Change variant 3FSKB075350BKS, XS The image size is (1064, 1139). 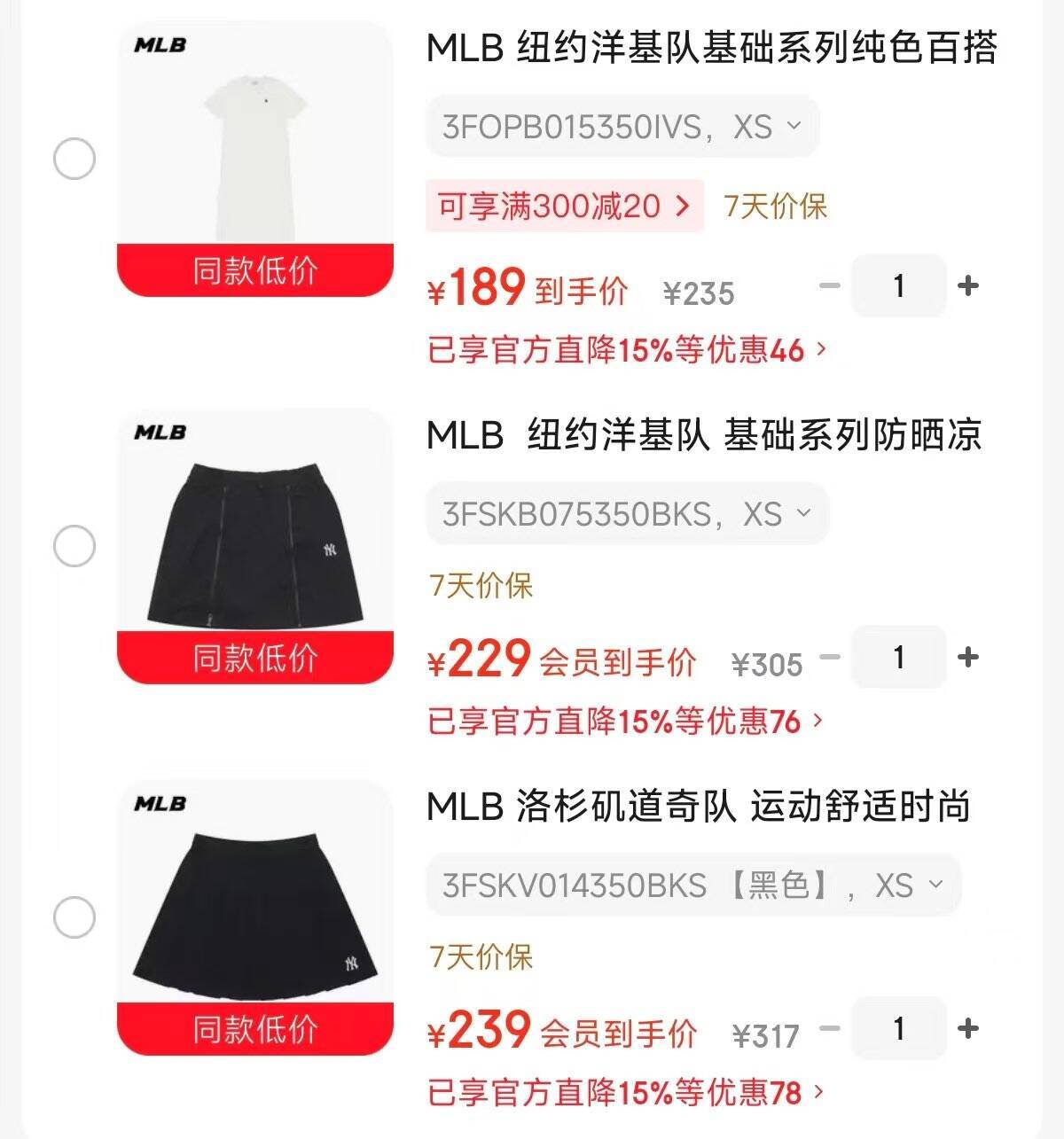(x=627, y=514)
